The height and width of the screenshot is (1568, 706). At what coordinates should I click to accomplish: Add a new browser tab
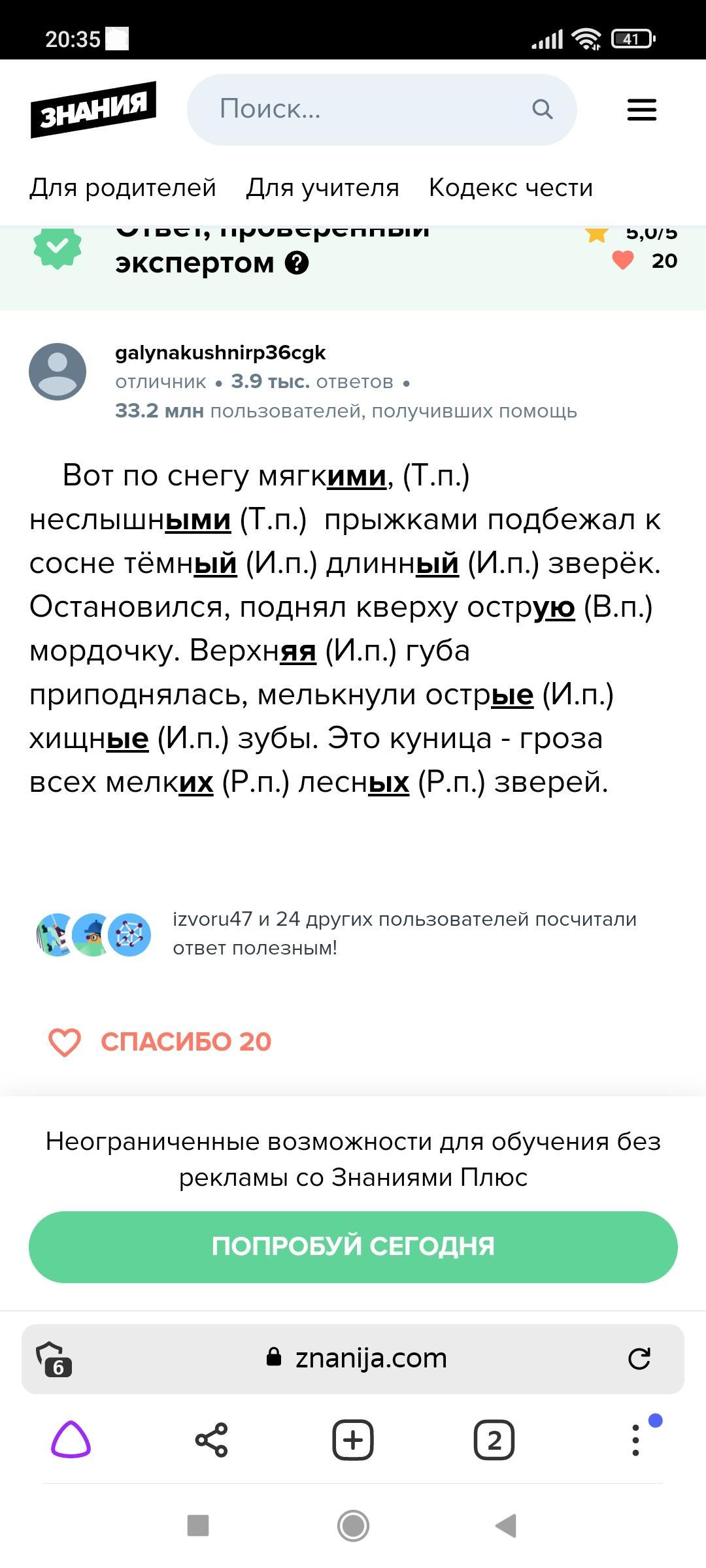(353, 1440)
